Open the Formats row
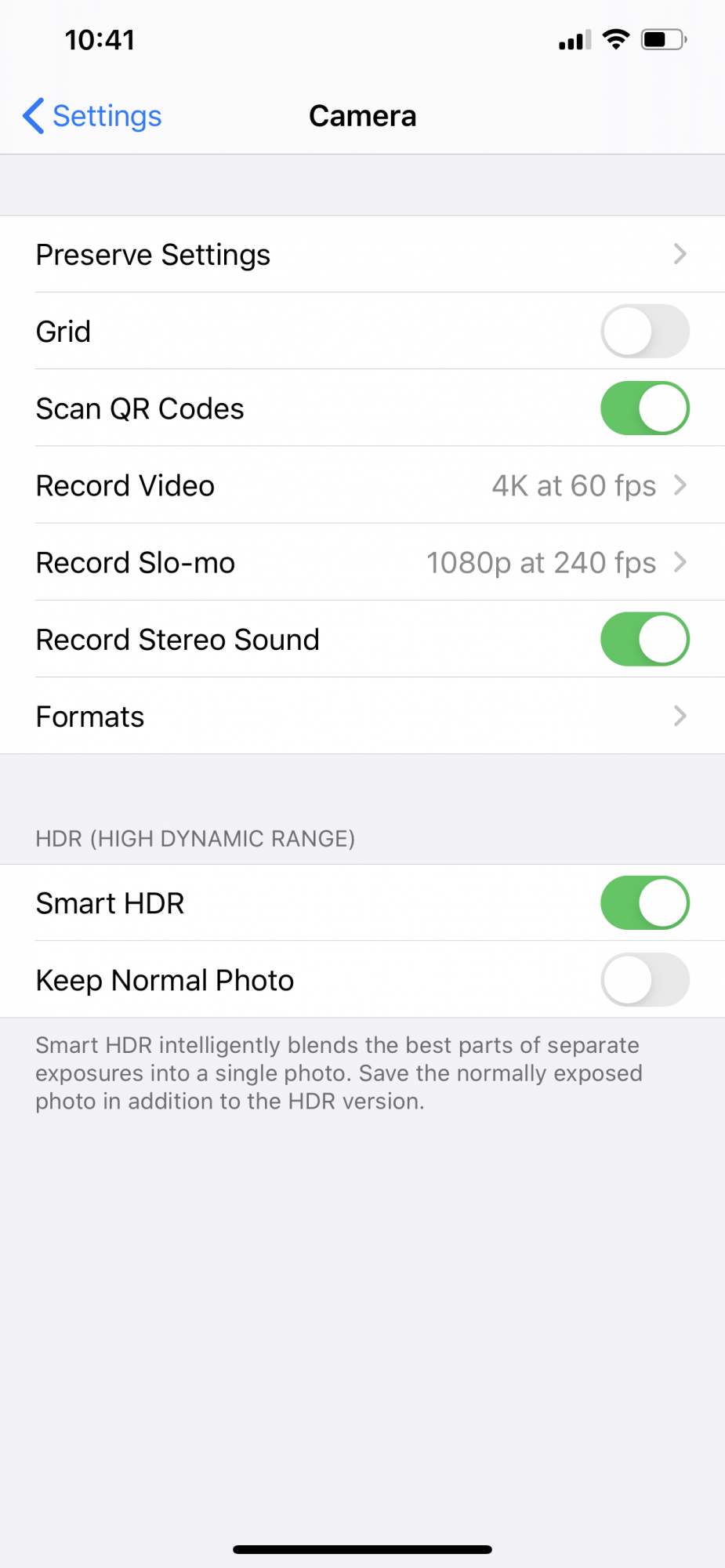 point(362,716)
